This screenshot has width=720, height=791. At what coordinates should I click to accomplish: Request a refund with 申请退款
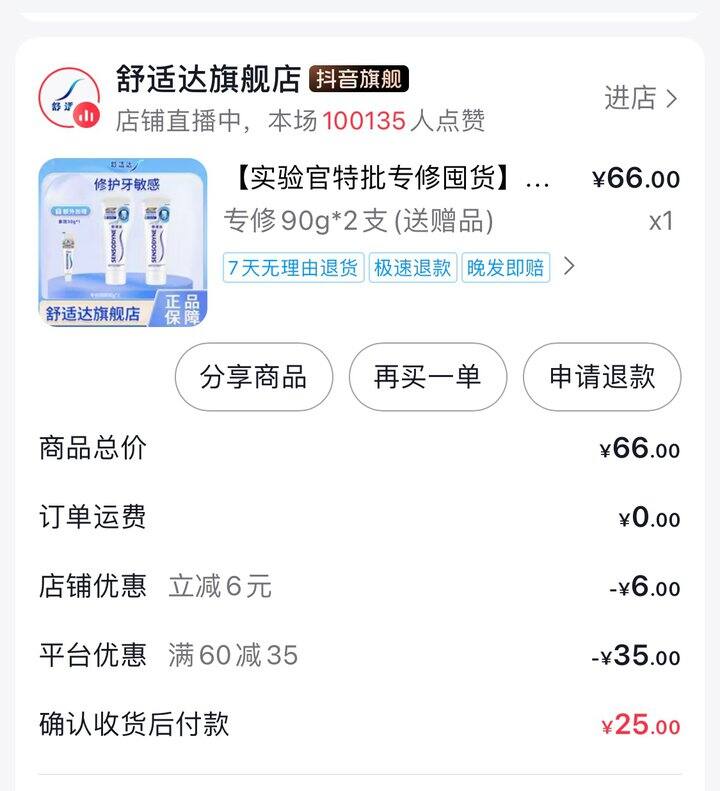[602, 377]
